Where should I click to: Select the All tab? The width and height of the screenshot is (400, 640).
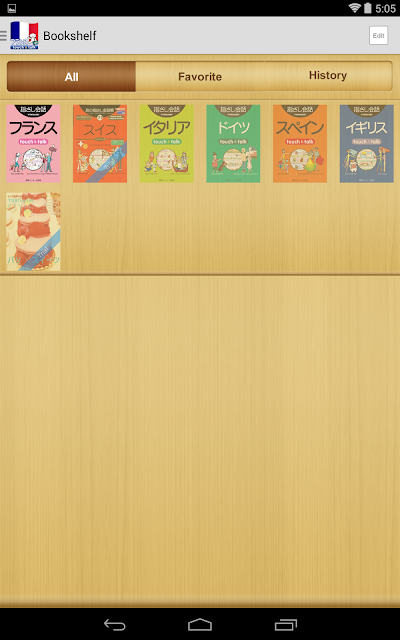point(71,76)
